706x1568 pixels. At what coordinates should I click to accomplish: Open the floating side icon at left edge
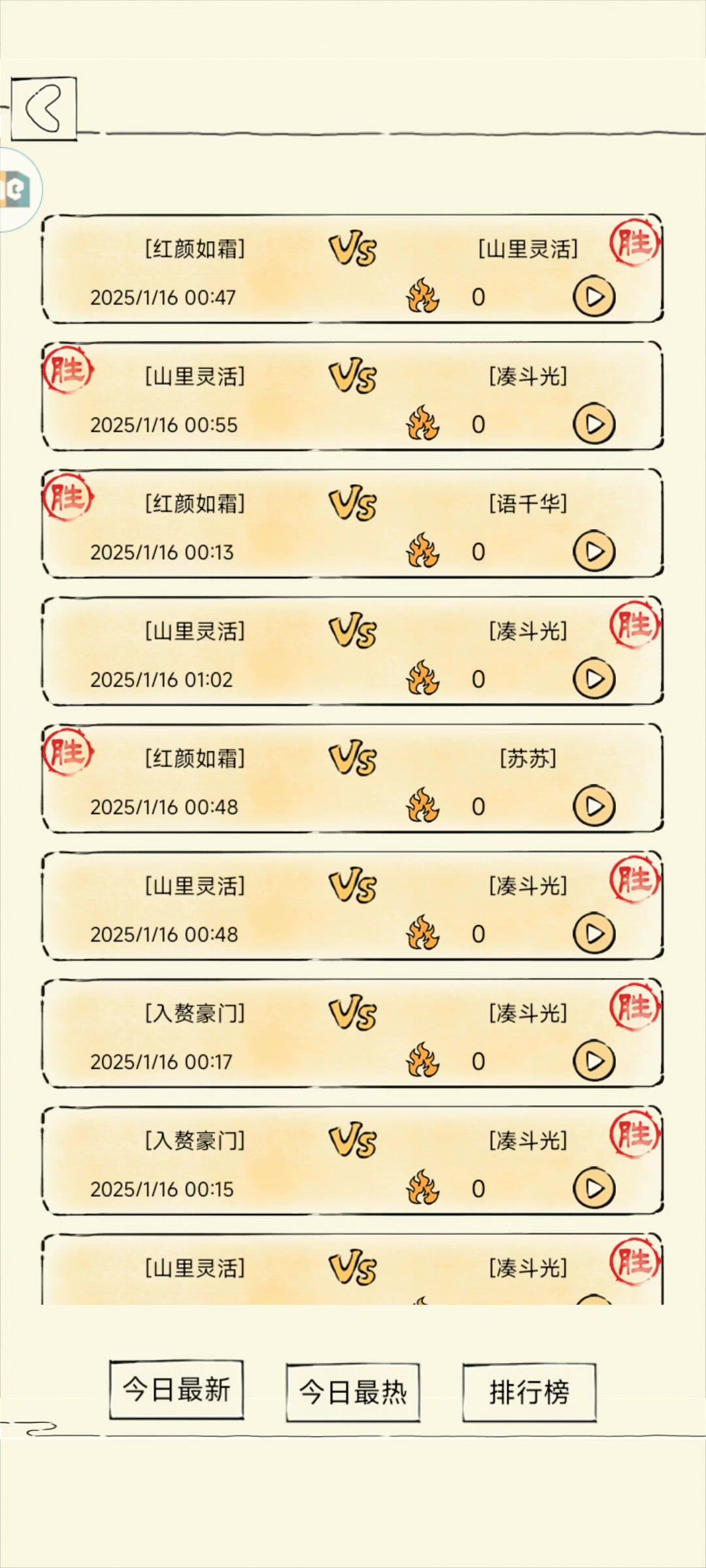[17, 189]
